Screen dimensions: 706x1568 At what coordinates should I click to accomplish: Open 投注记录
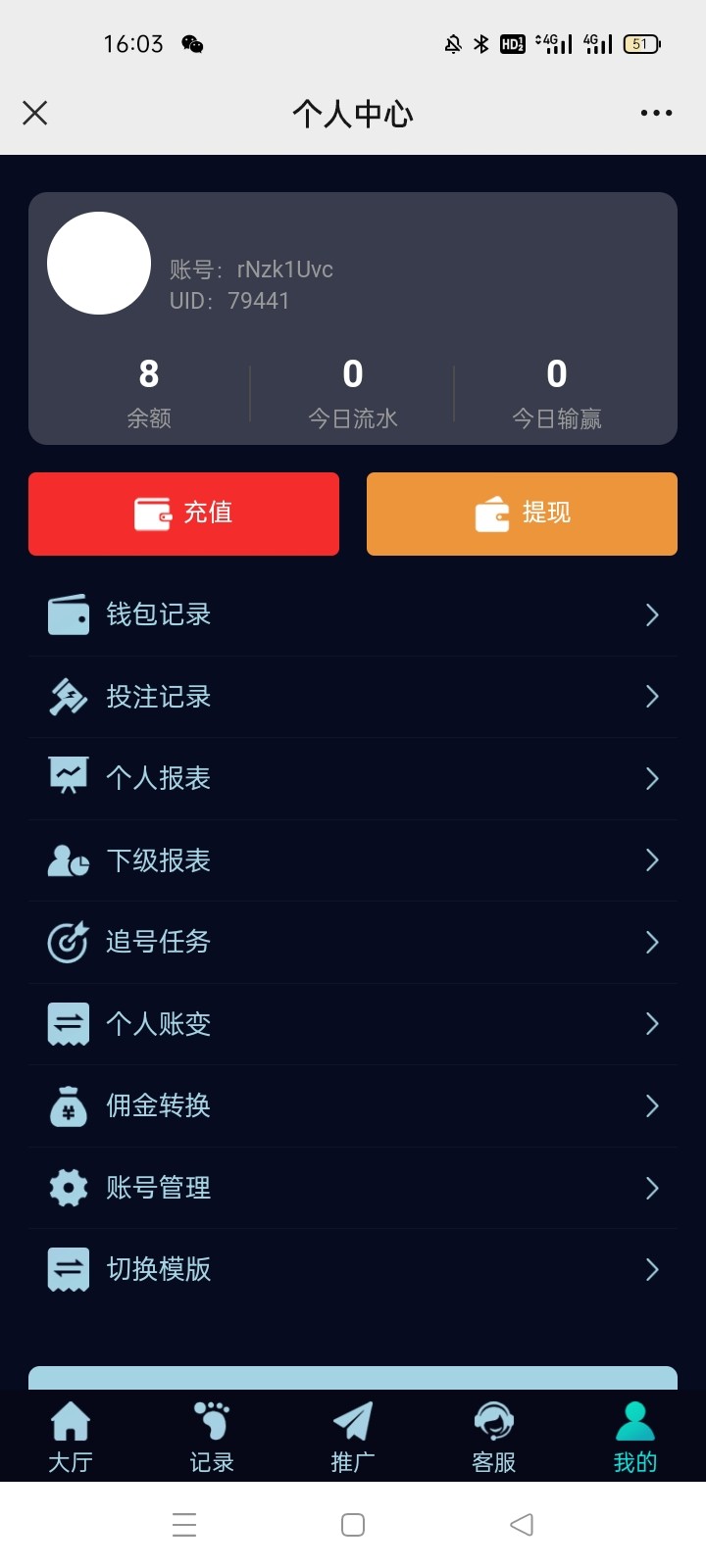point(353,697)
